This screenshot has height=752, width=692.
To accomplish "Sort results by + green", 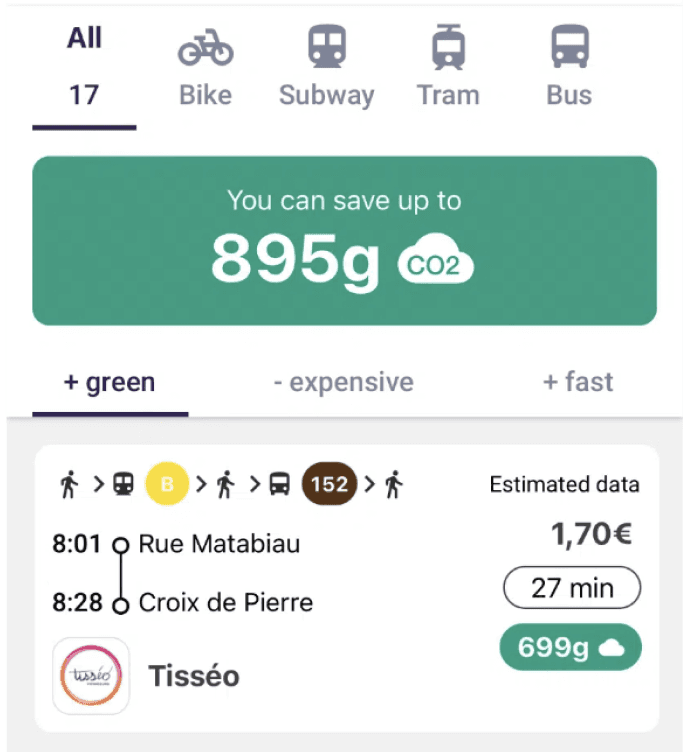I will 110,382.
